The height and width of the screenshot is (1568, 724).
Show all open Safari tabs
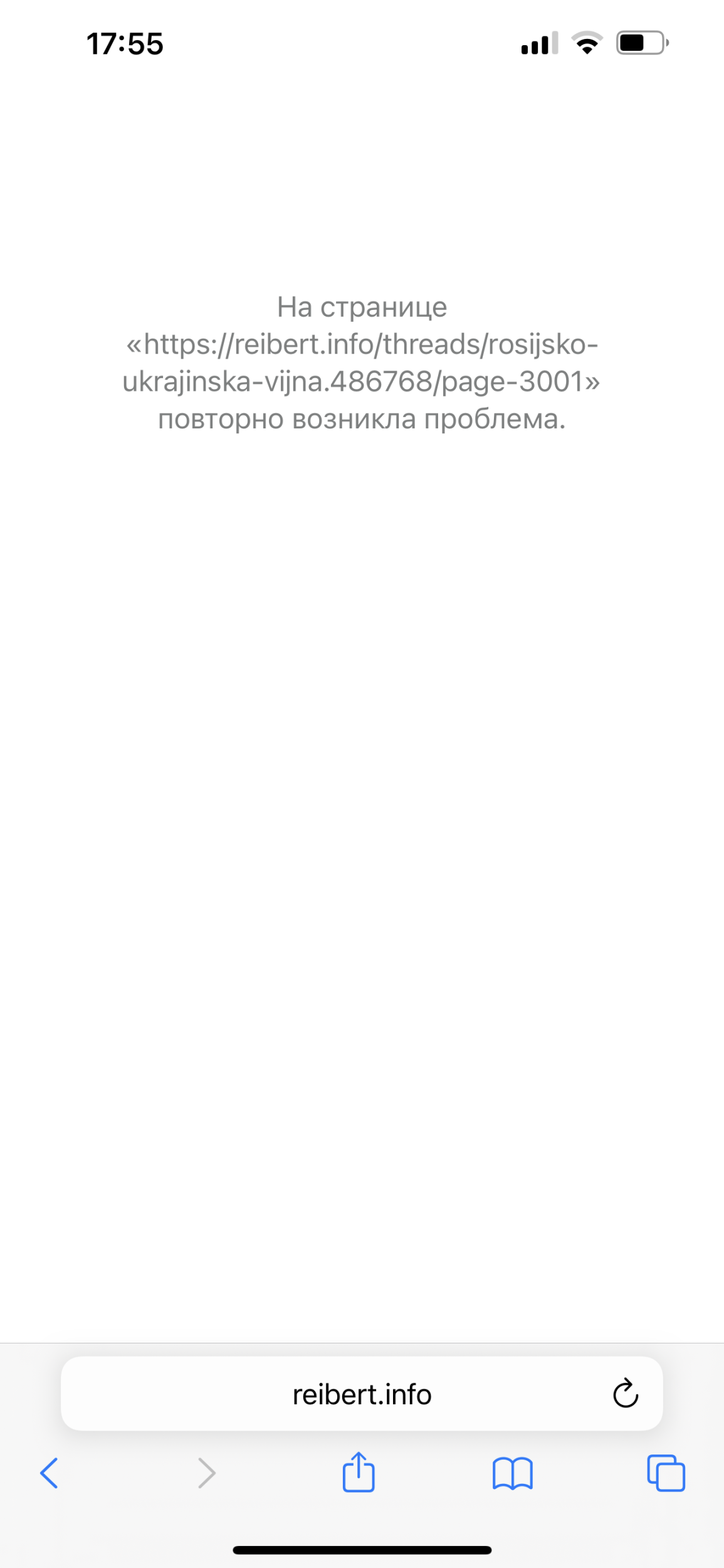(666, 1473)
